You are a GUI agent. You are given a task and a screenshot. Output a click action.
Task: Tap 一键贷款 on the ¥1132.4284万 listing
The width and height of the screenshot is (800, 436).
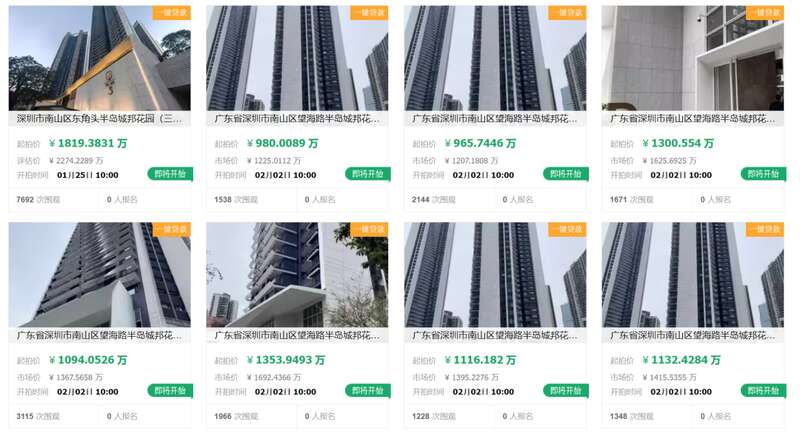tap(765, 230)
